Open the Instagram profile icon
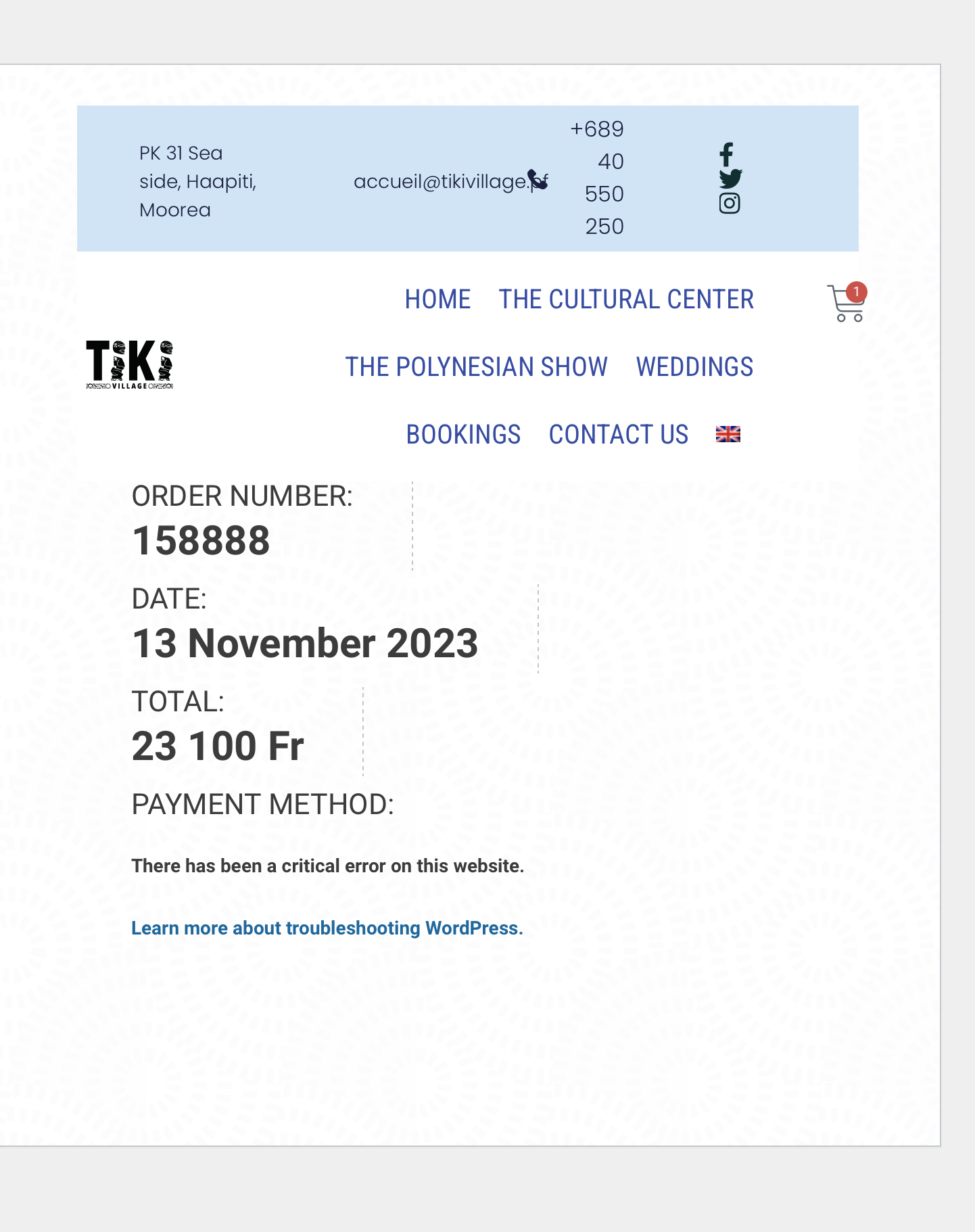The image size is (975, 1232). click(729, 203)
